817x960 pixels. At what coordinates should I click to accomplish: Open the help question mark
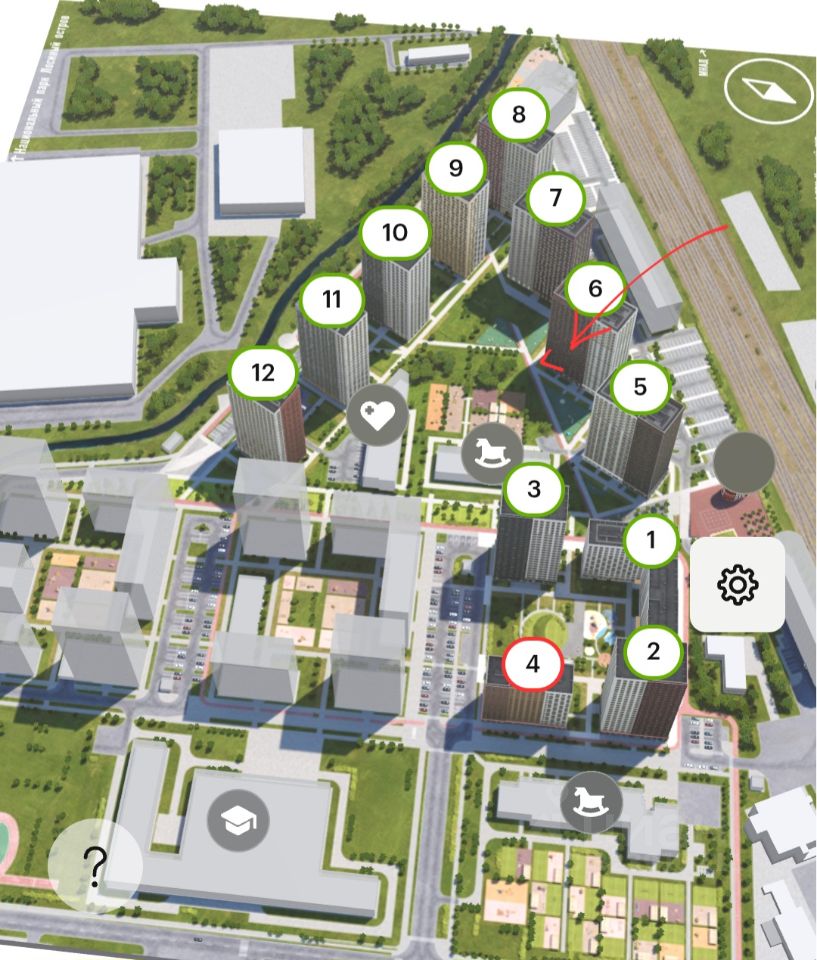(x=94, y=866)
